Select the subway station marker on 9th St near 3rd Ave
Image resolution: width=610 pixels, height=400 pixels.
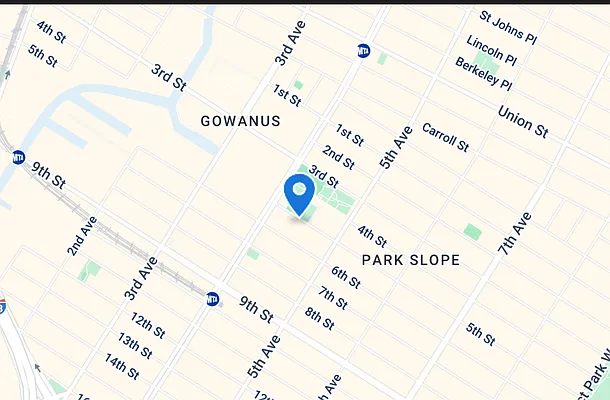click(212, 298)
